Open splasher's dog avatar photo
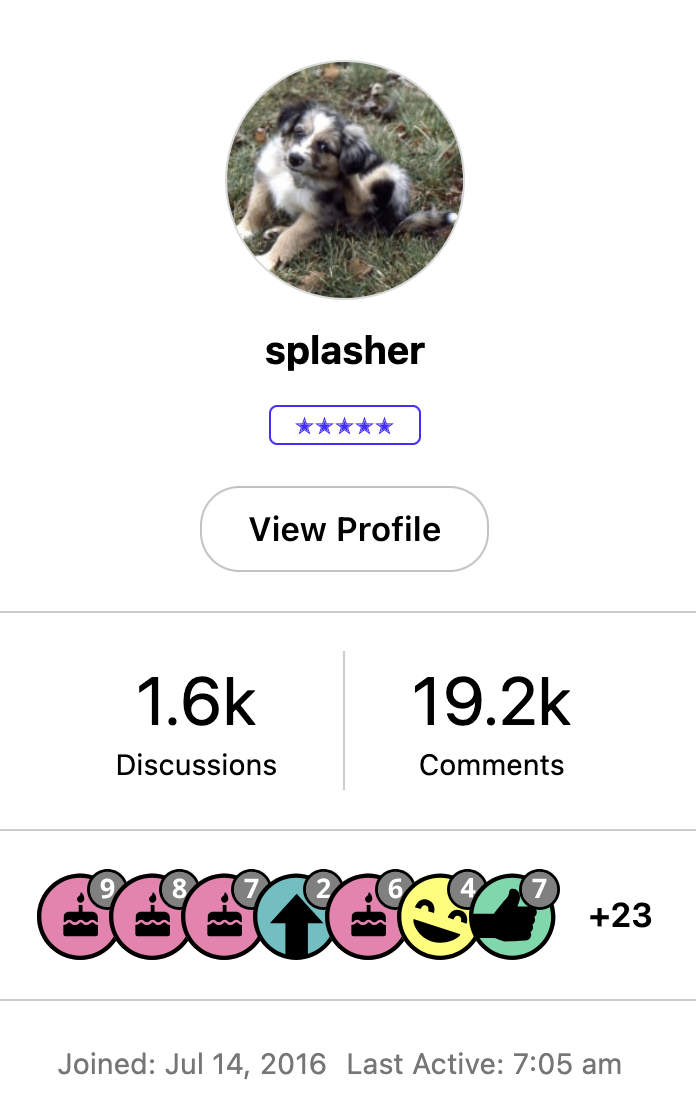Viewport: 696px width, 1114px height. click(345, 180)
